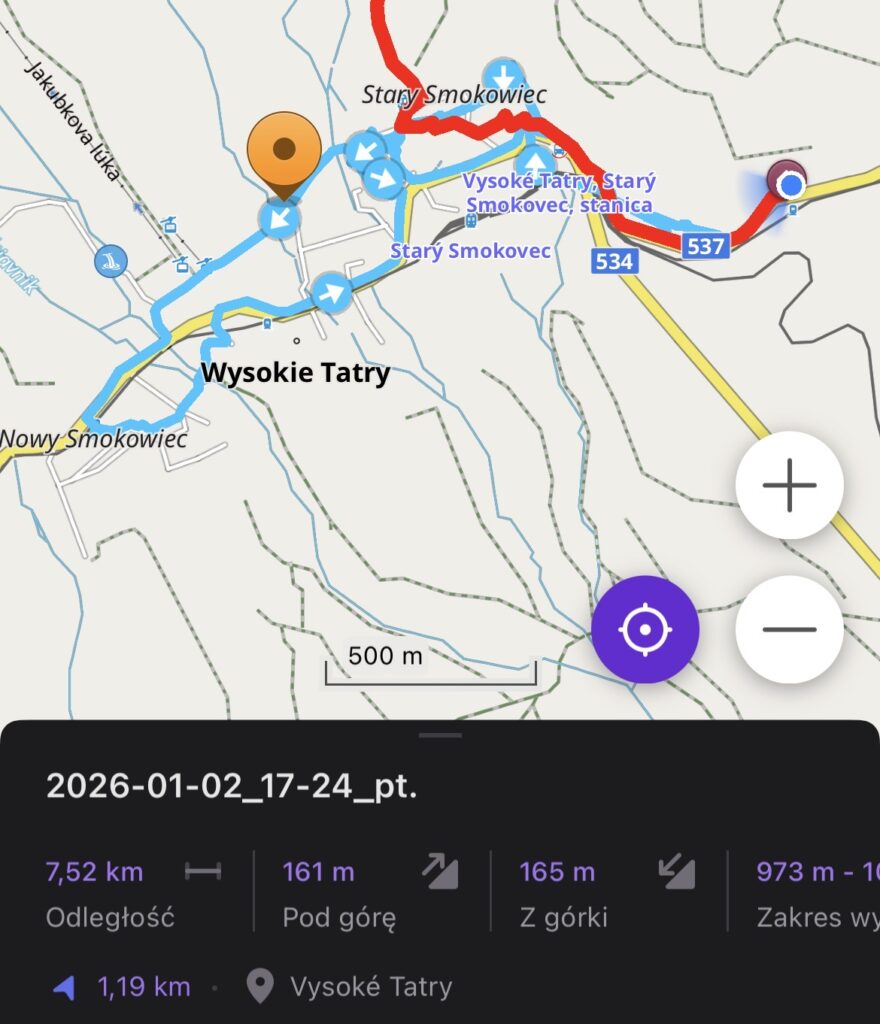Expand the track details panel handle
The width and height of the screenshot is (880, 1024).
440,735
